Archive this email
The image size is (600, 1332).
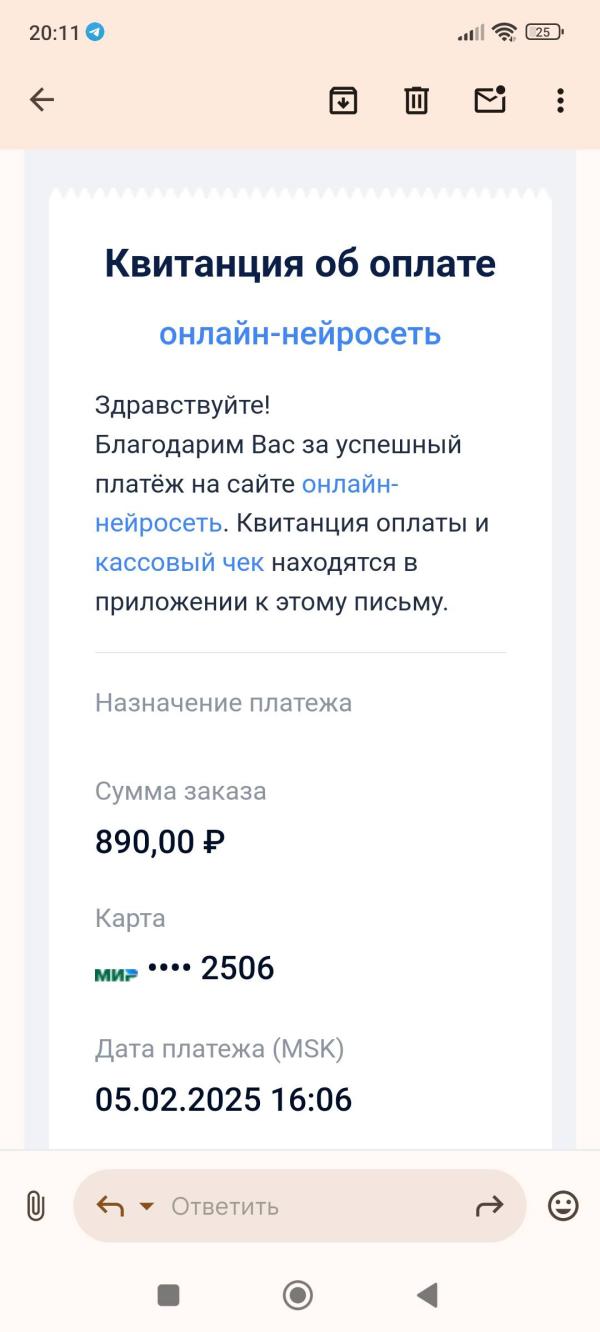coord(343,100)
